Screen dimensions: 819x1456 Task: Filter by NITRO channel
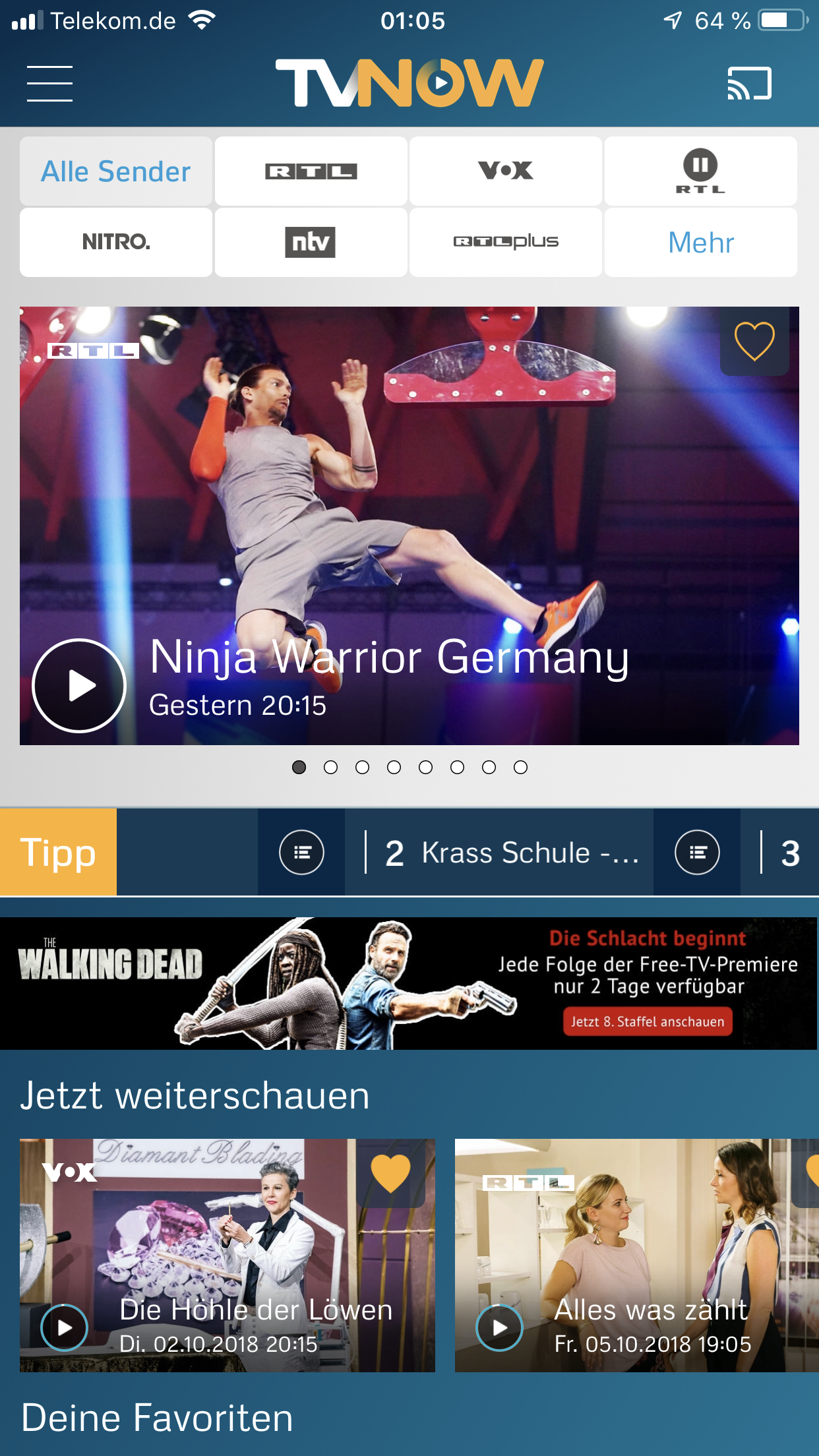116,242
